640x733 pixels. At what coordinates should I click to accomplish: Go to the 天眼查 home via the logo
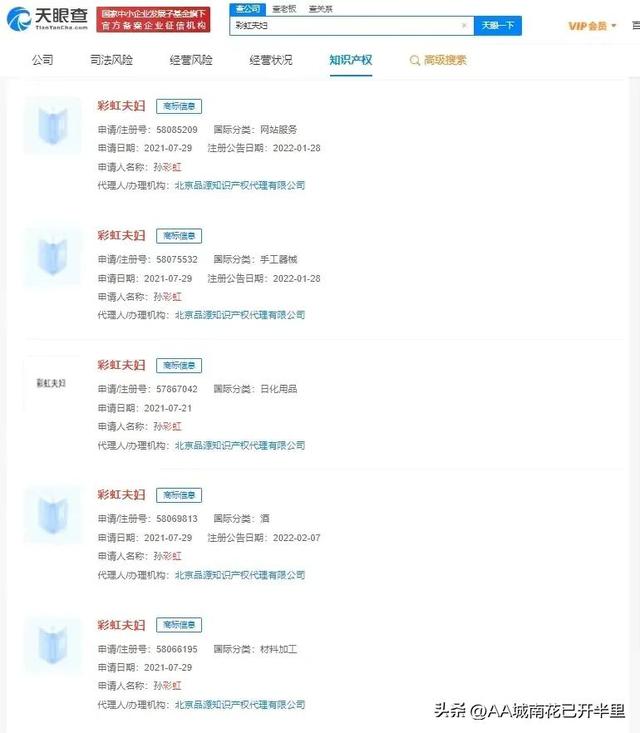tap(49, 18)
